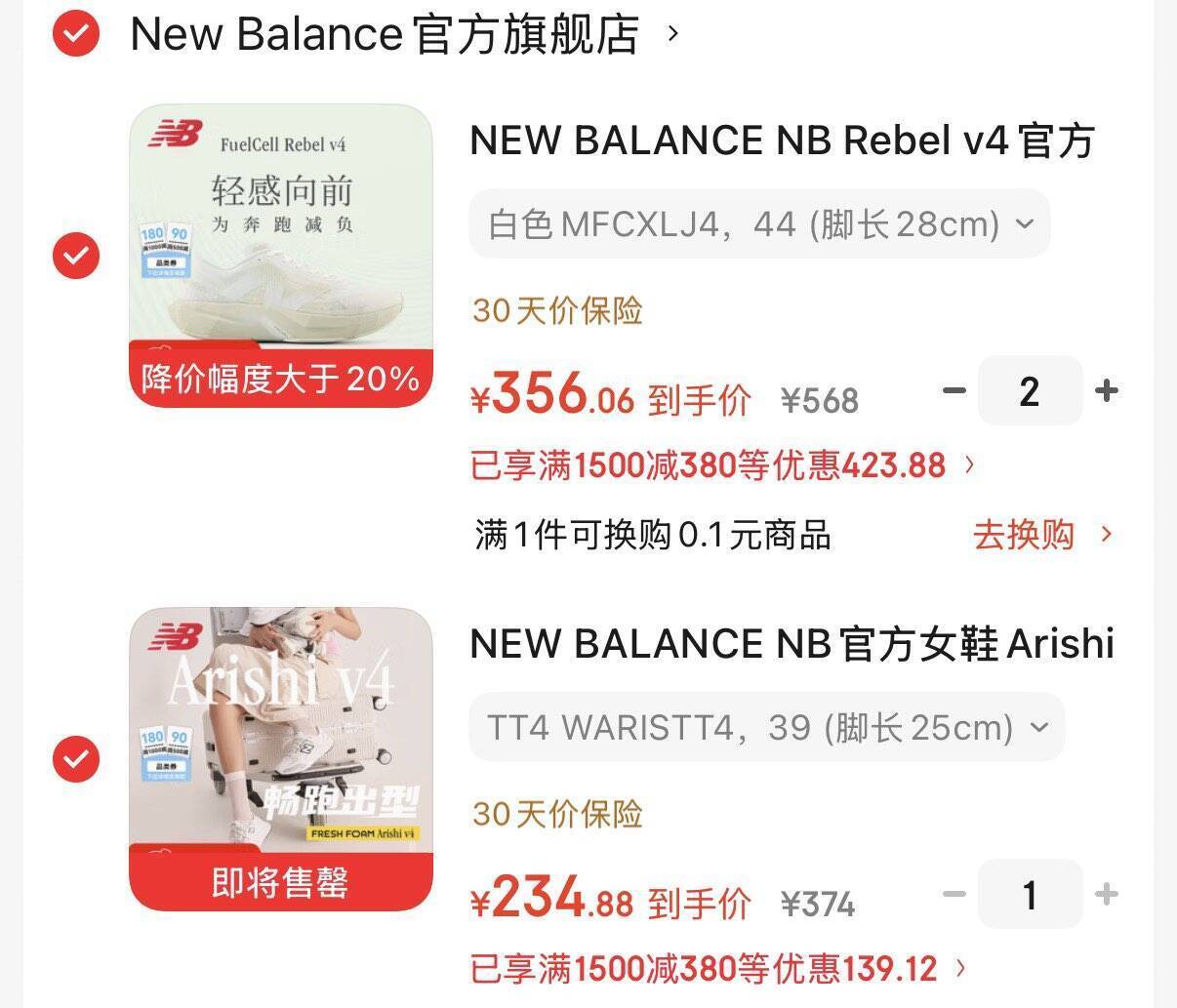Deselect the Rebel v4 item checkbox

[76, 257]
